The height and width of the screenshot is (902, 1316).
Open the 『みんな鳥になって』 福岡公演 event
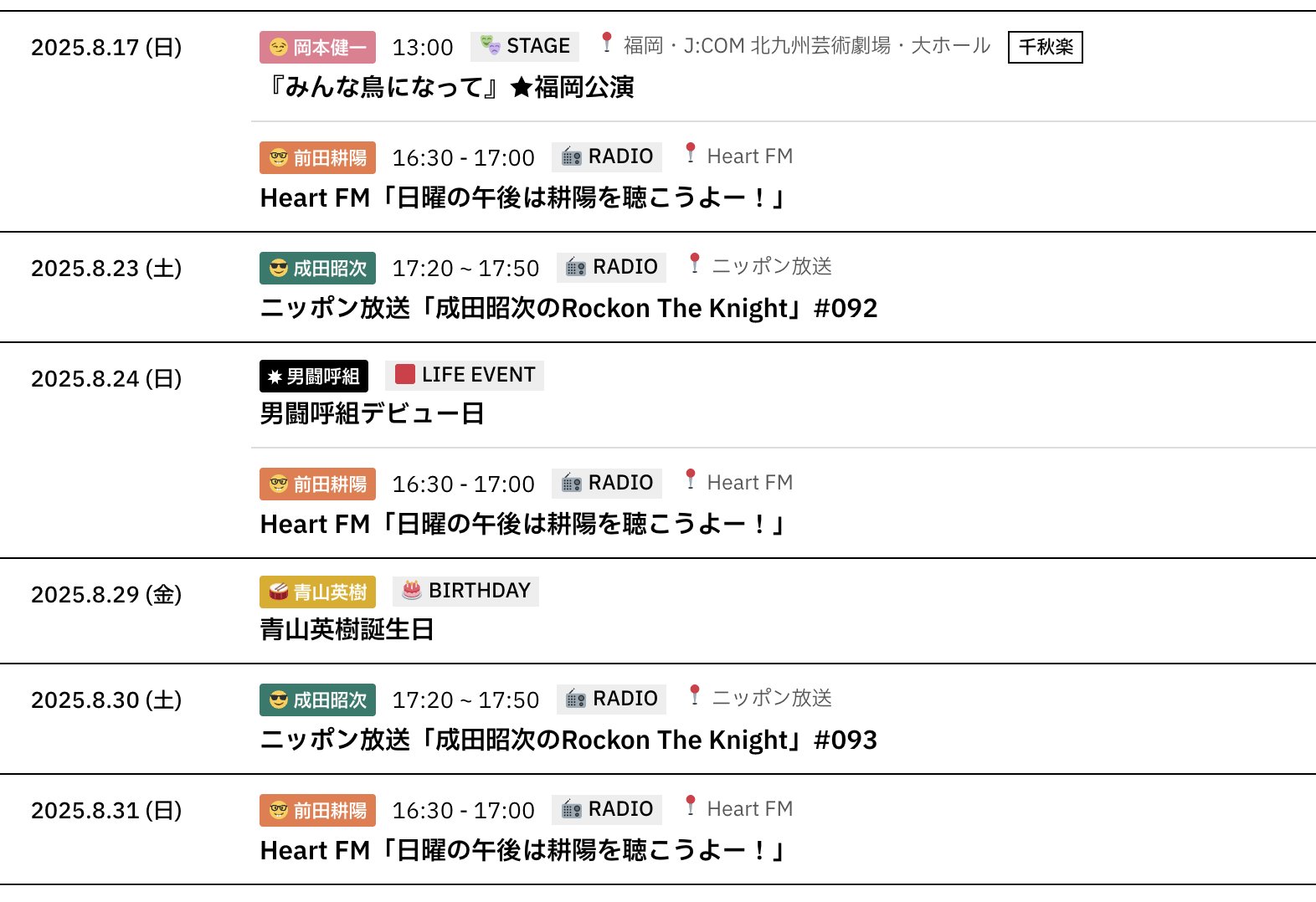pos(447,87)
